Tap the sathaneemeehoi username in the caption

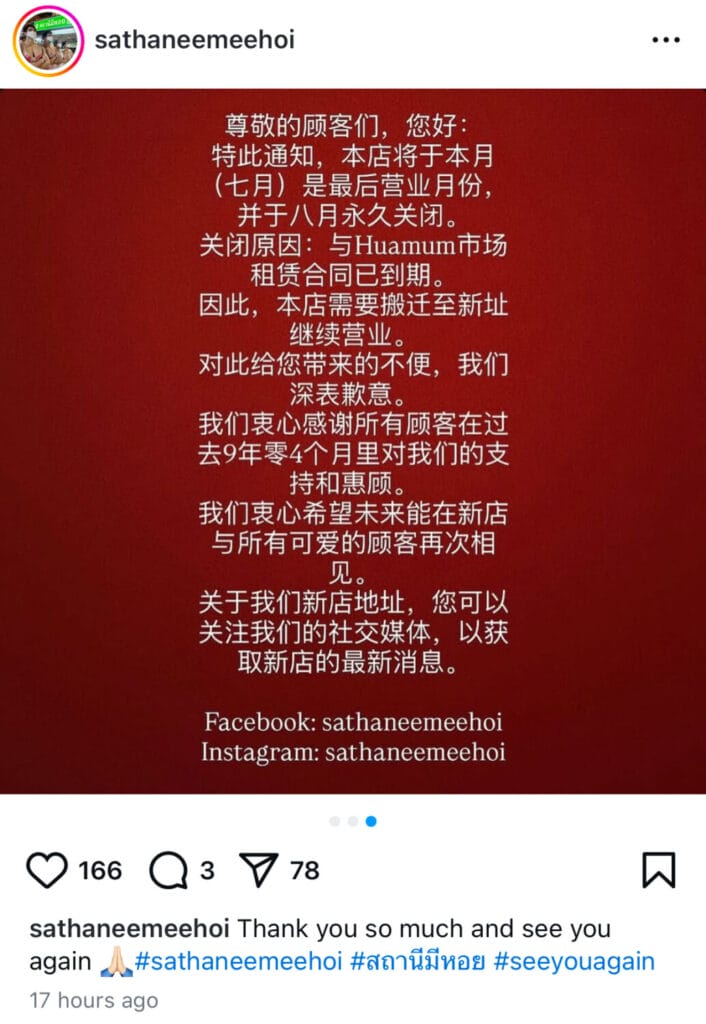tap(129, 929)
